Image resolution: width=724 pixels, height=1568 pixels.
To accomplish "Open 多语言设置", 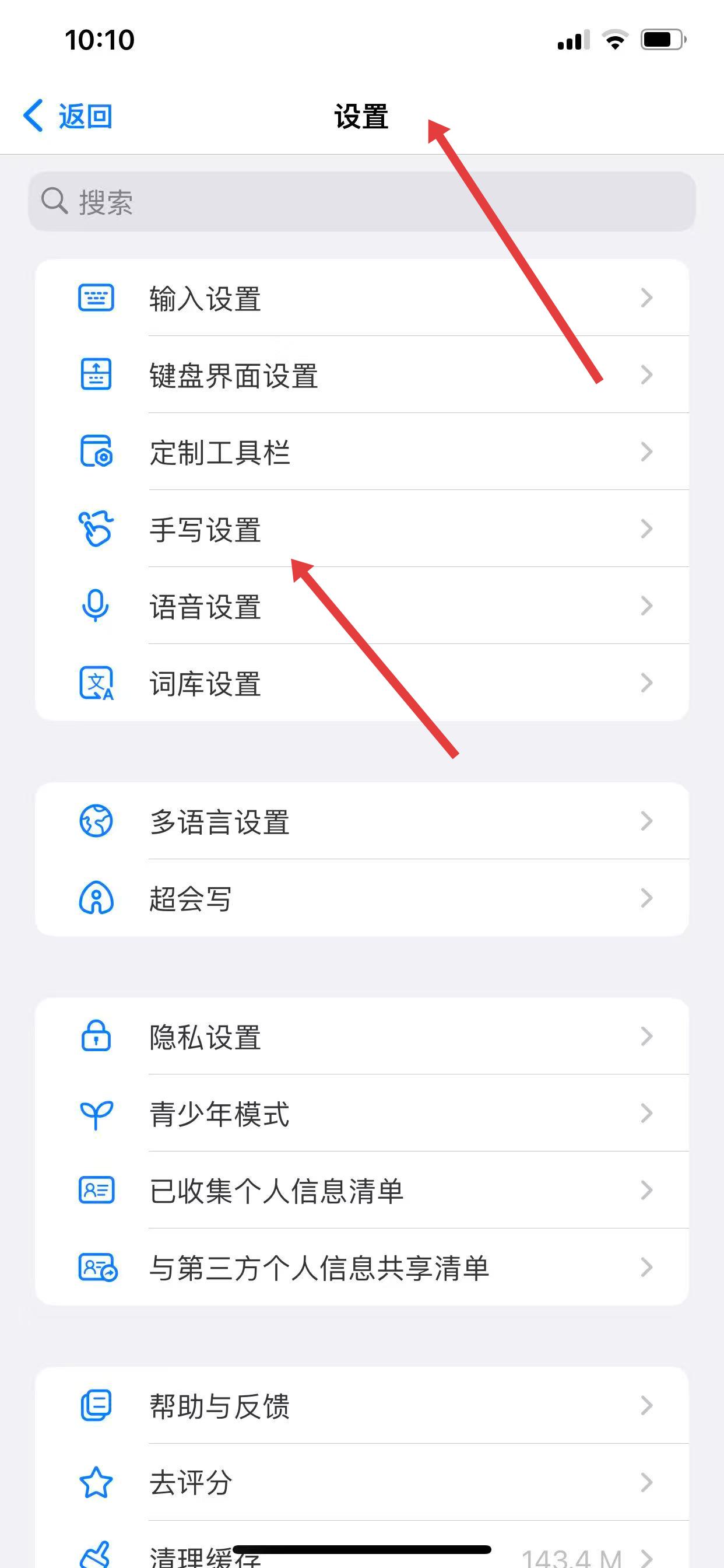I will tap(361, 821).
